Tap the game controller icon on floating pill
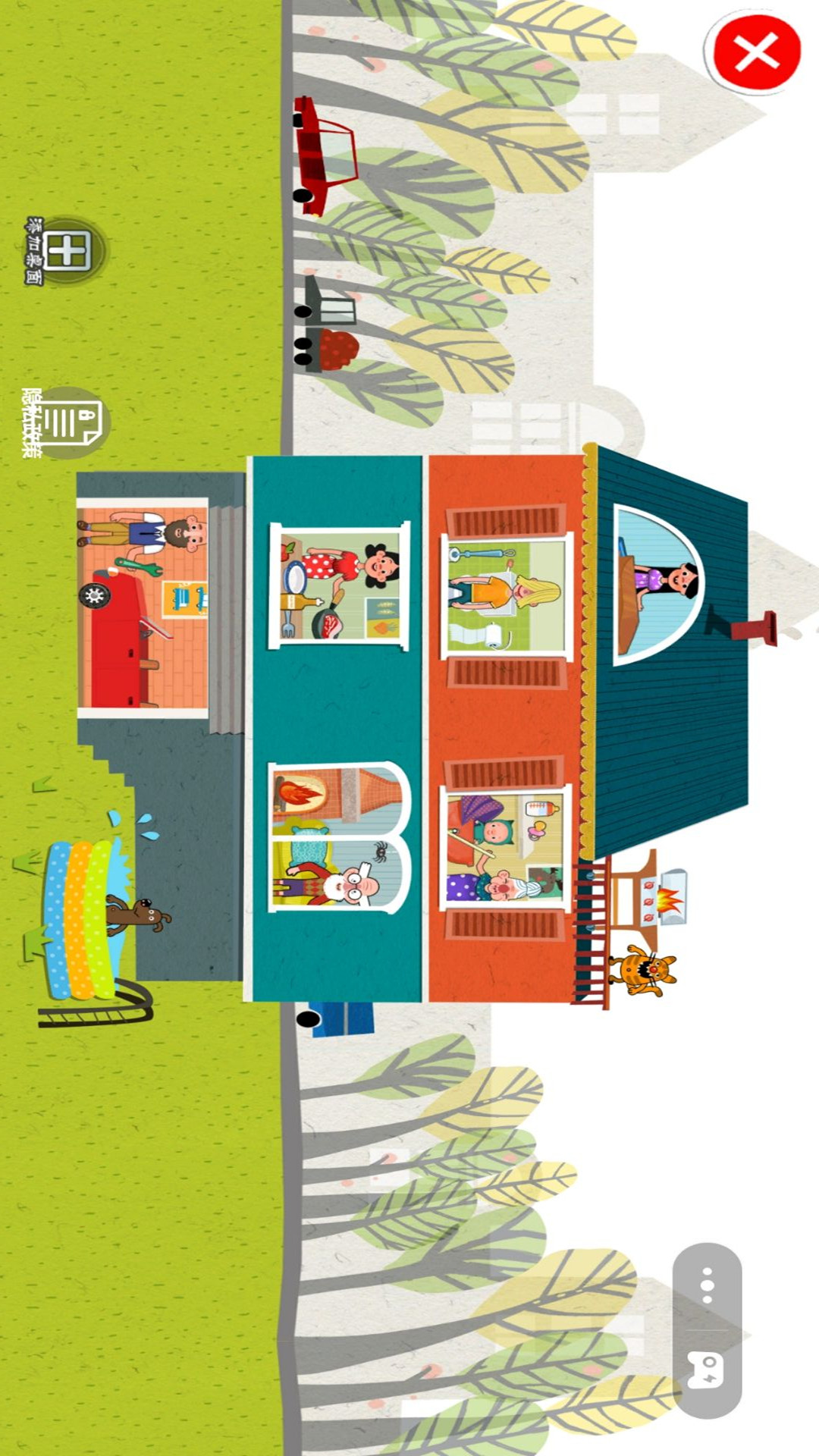819x1456 pixels. [x=707, y=1370]
